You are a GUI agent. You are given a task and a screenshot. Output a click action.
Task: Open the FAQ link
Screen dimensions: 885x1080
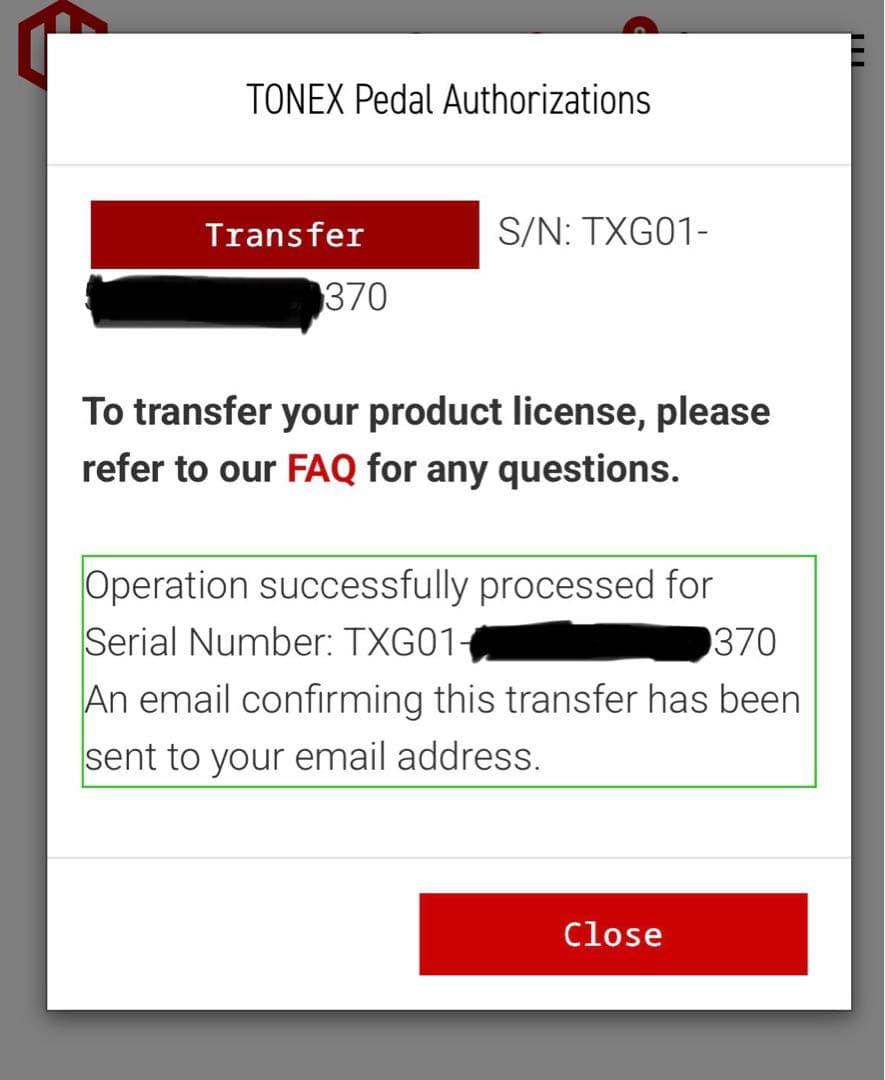(321, 468)
